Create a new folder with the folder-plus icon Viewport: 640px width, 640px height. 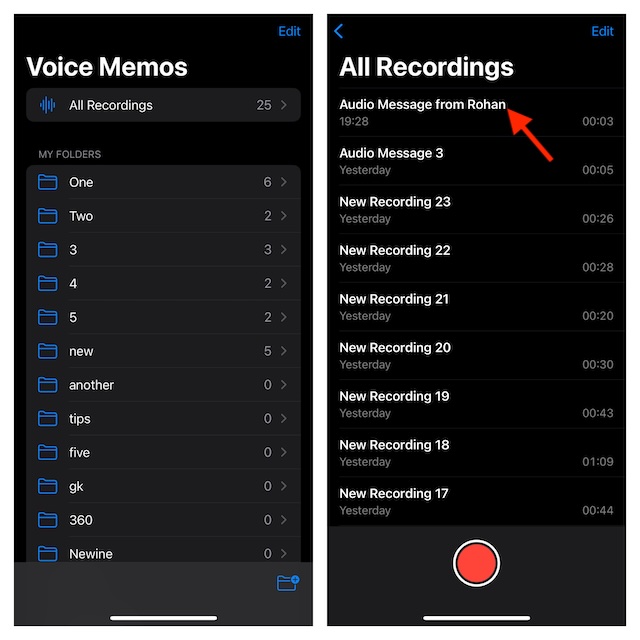(288, 583)
